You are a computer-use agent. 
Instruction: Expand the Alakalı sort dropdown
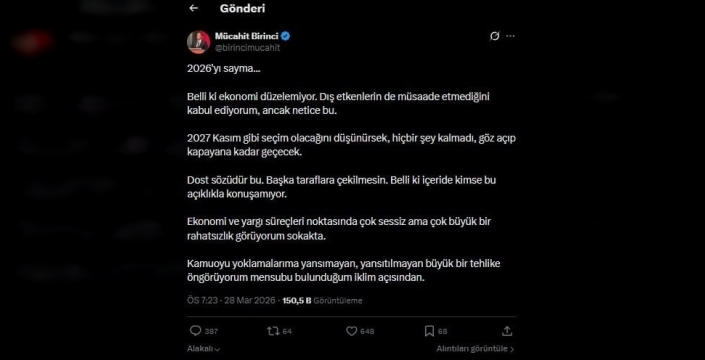[203, 349]
